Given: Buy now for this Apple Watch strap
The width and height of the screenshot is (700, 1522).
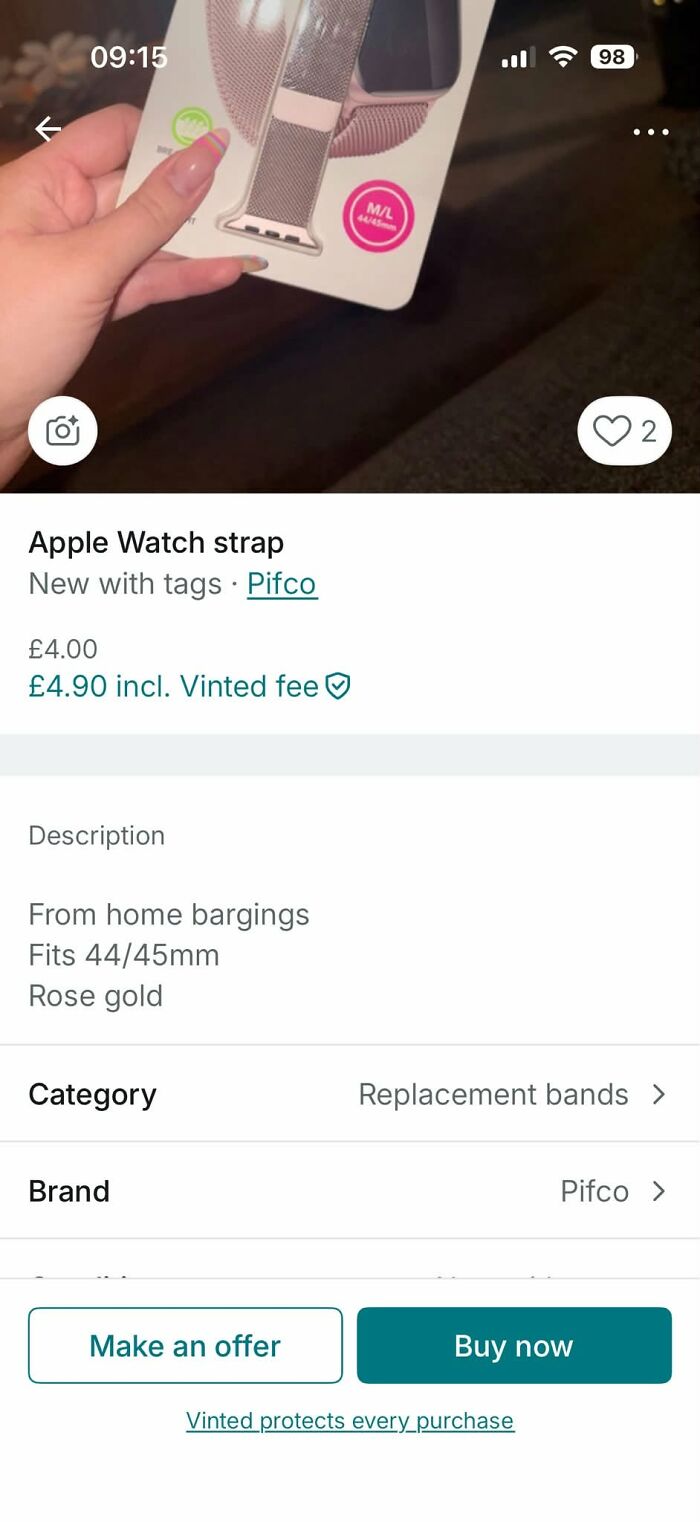Looking at the screenshot, I should click(x=514, y=1346).
